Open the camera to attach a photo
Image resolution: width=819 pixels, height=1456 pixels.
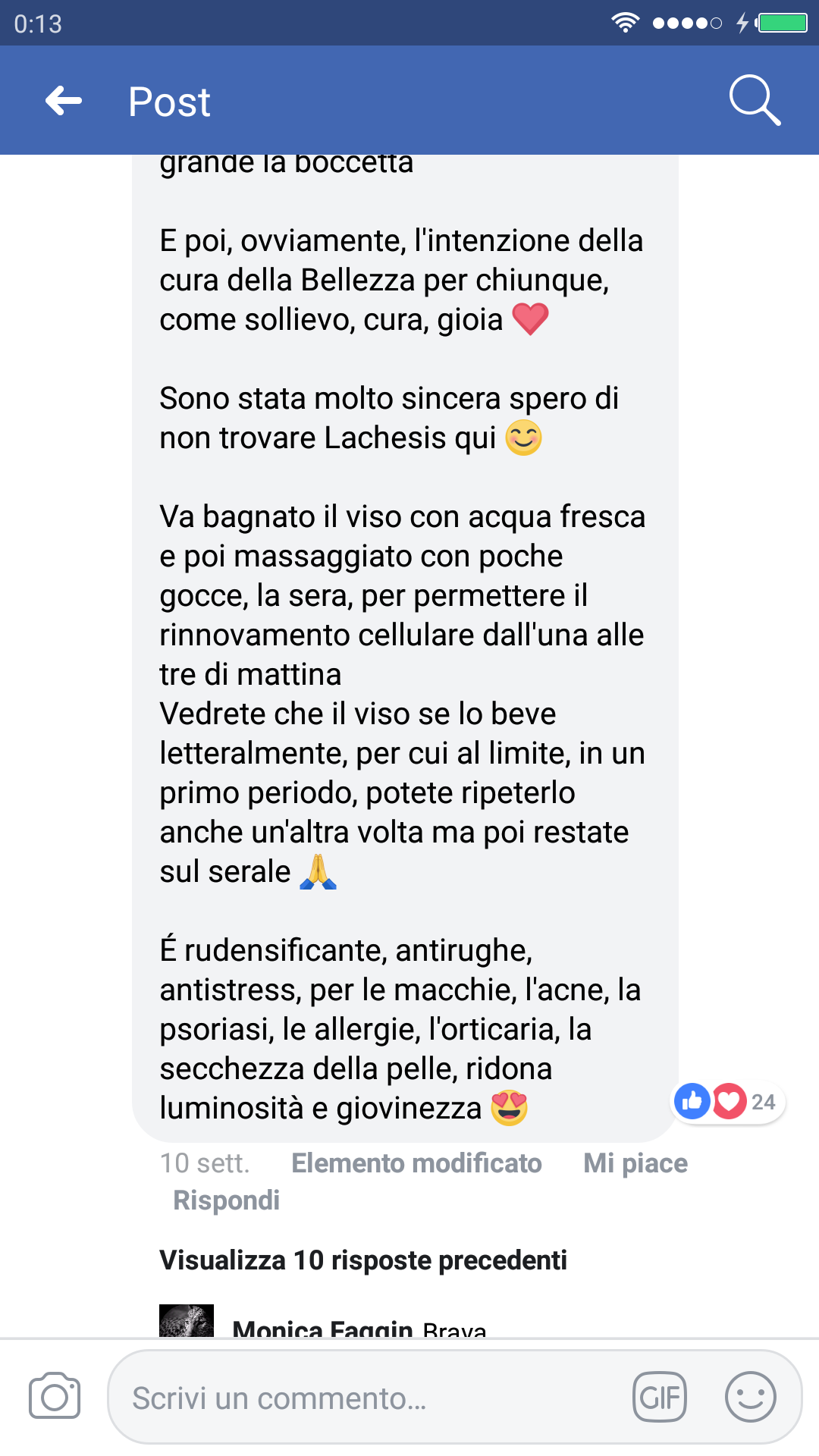55,1397
